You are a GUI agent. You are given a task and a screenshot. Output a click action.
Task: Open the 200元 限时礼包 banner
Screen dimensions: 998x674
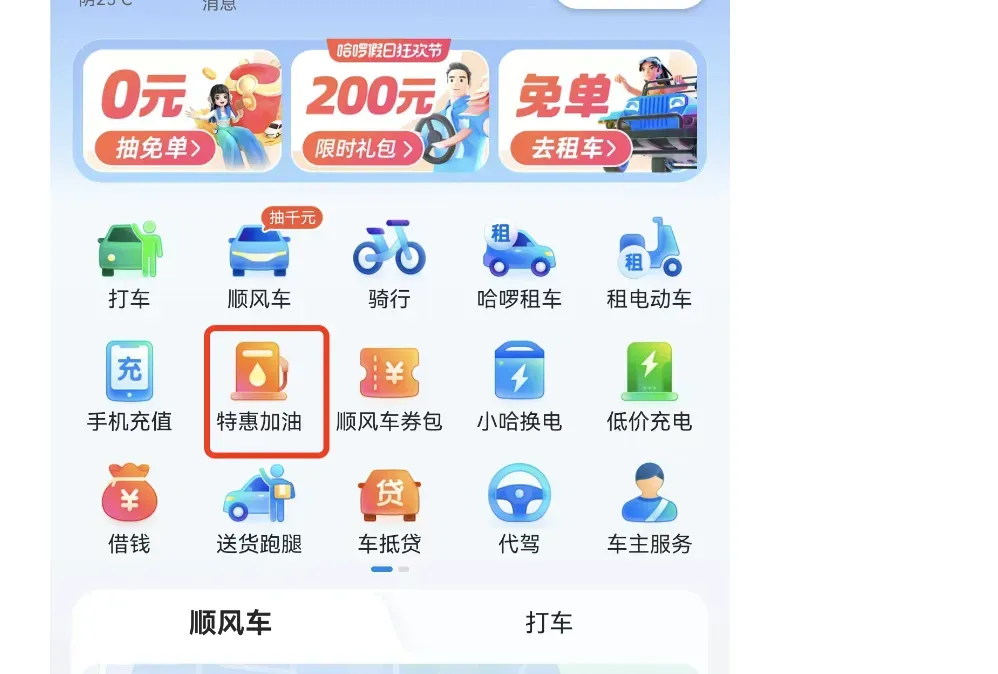pyautogui.click(x=389, y=111)
